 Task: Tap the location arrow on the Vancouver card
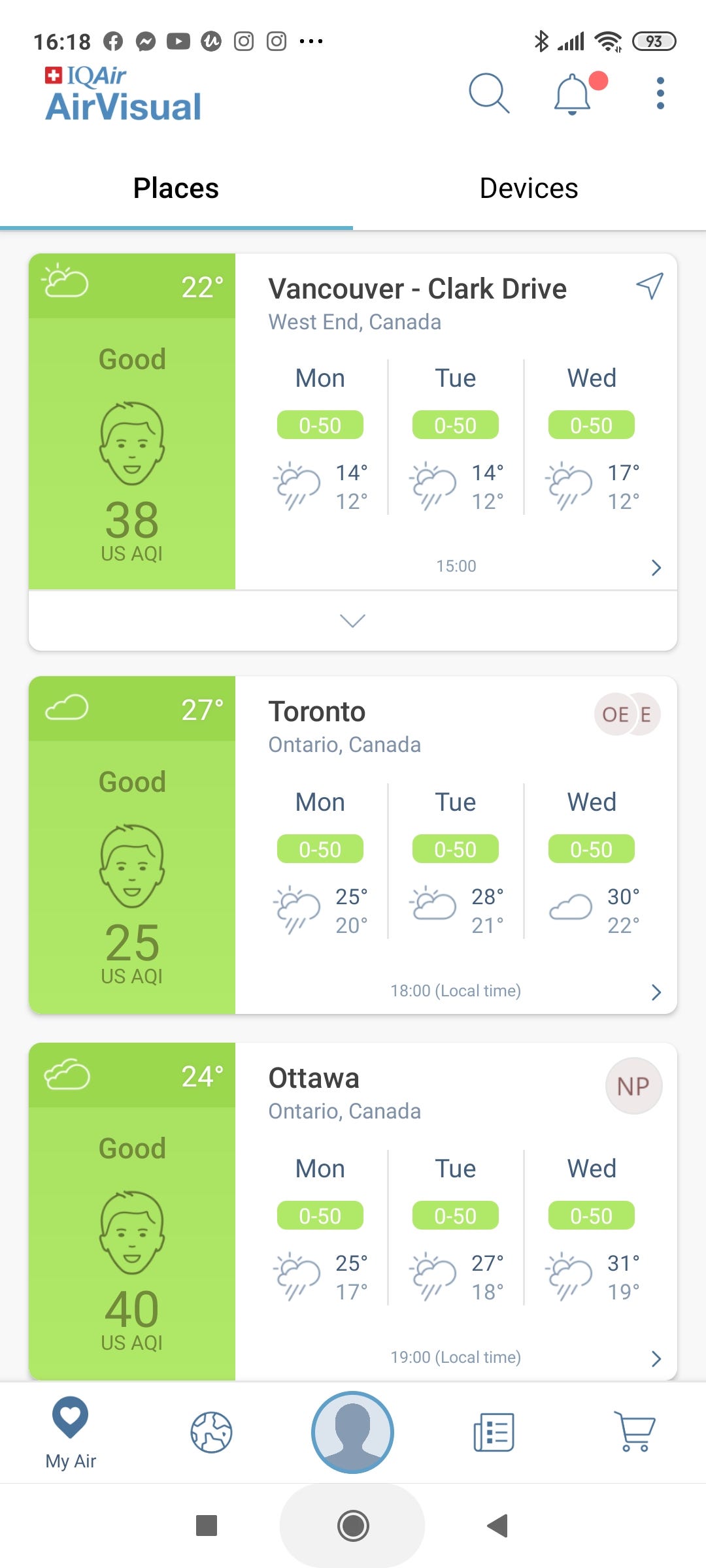click(650, 286)
